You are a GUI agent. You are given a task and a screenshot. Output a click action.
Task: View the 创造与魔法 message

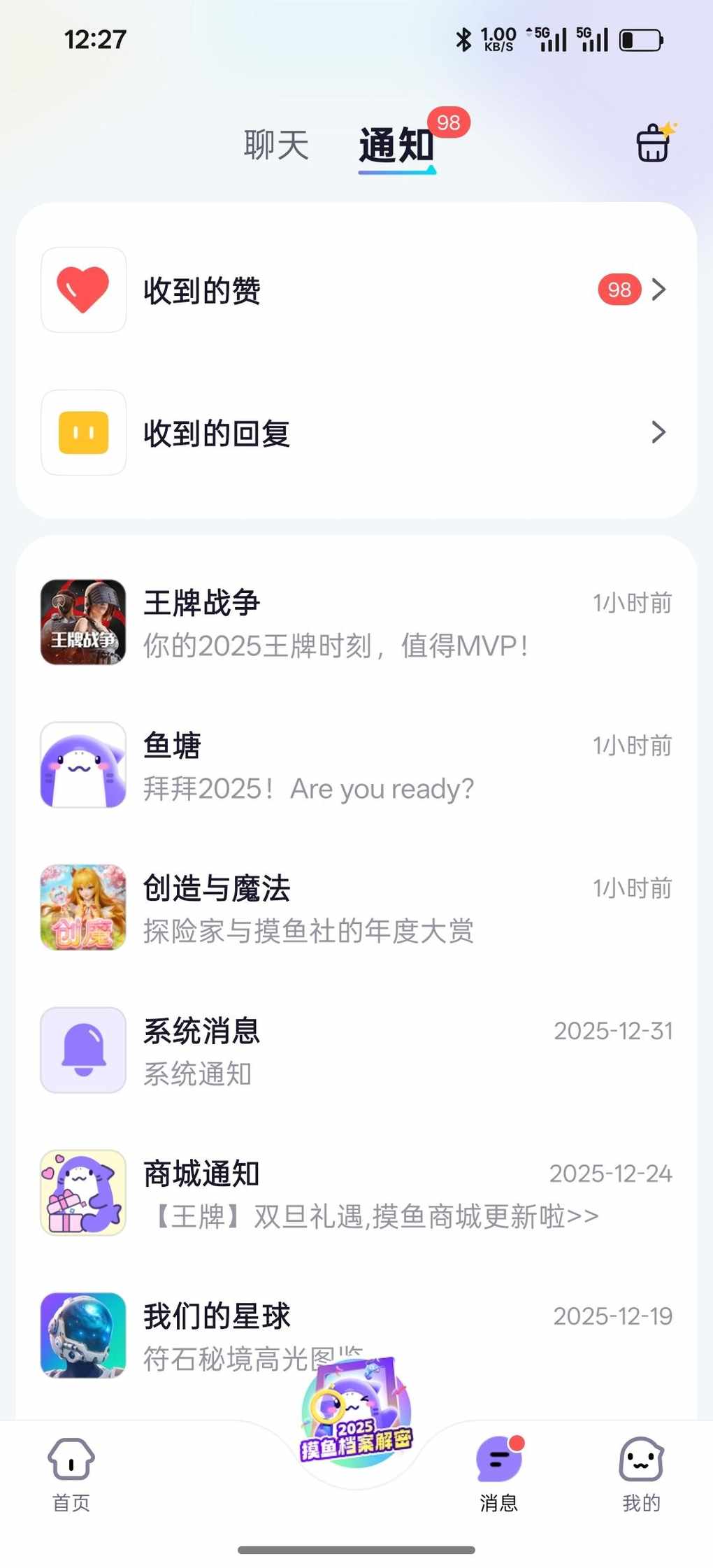pos(356,908)
